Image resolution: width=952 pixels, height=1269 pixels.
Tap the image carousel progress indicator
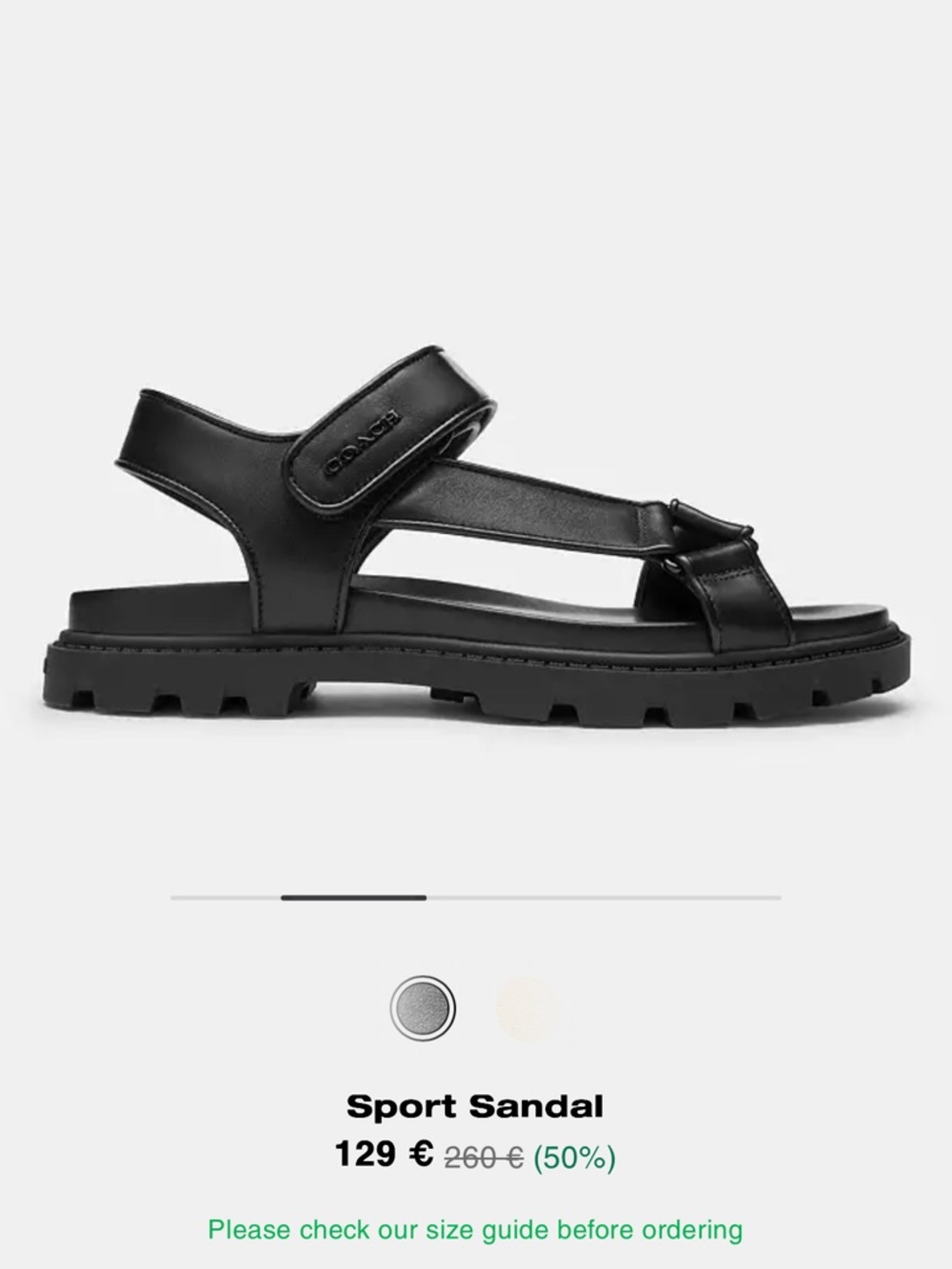click(476, 897)
